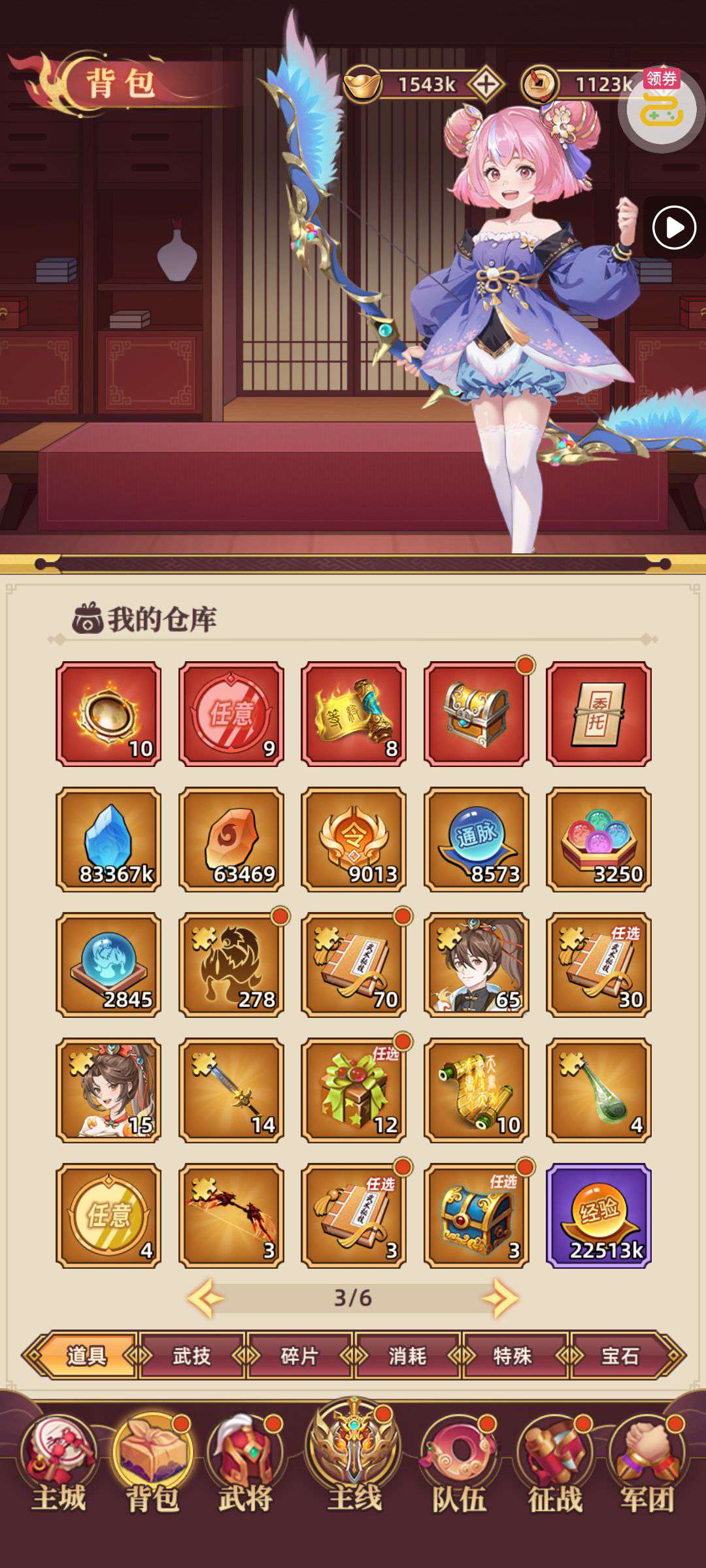Select the purple 经验 item with 22513k
The width and height of the screenshot is (706, 1568).
(599, 1215)
